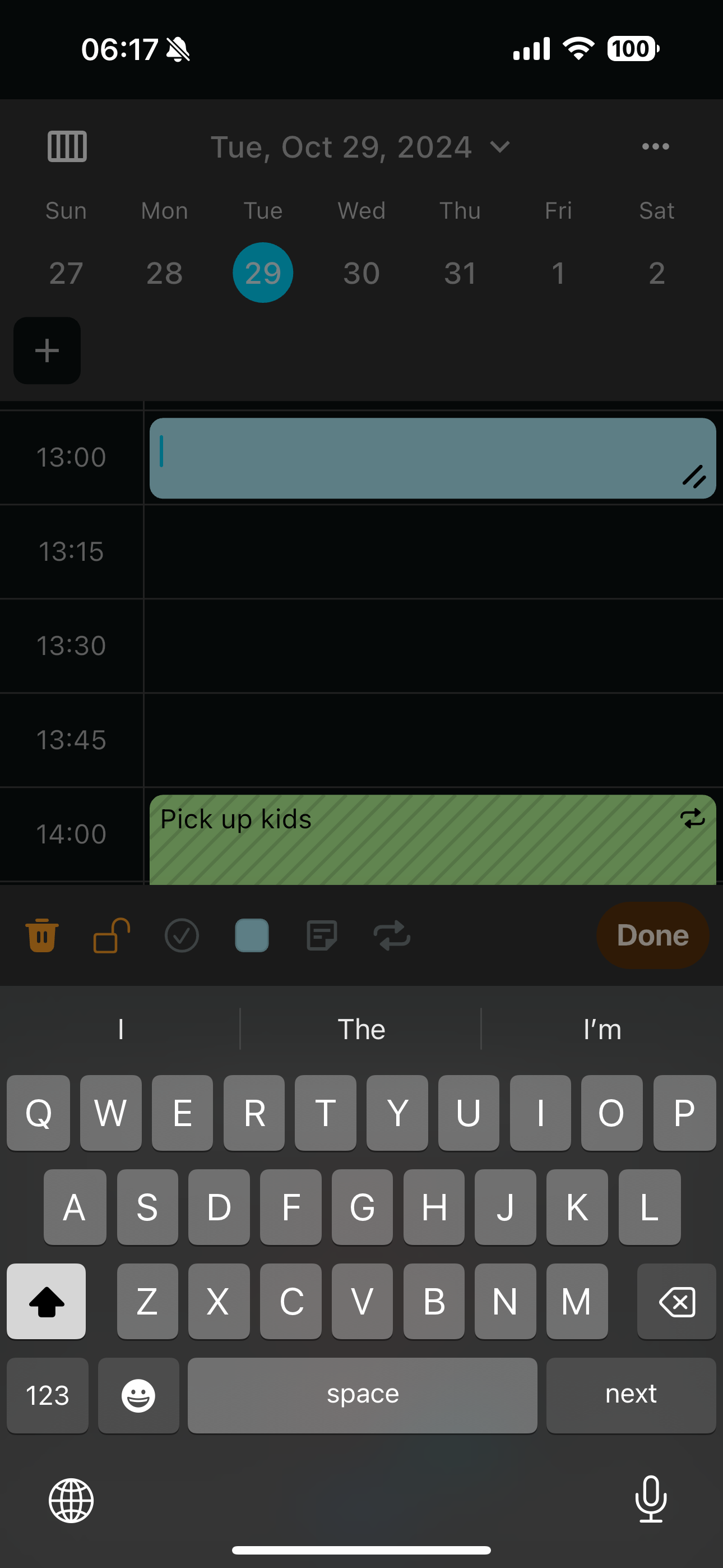Open the event color swatch

coord(252,935)
